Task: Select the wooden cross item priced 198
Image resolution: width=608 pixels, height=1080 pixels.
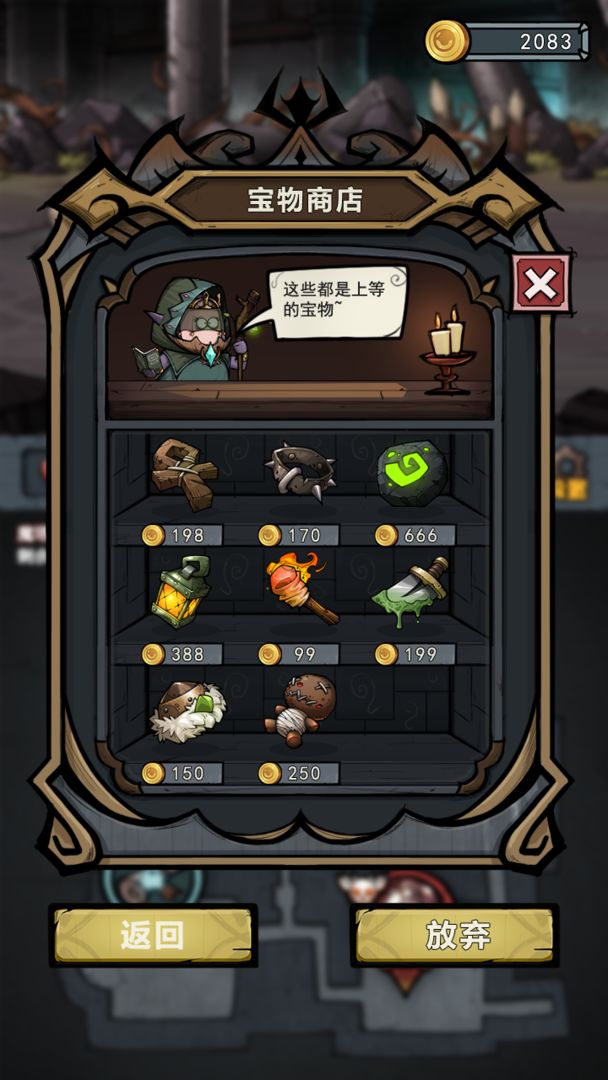Action: coord(184,469)
